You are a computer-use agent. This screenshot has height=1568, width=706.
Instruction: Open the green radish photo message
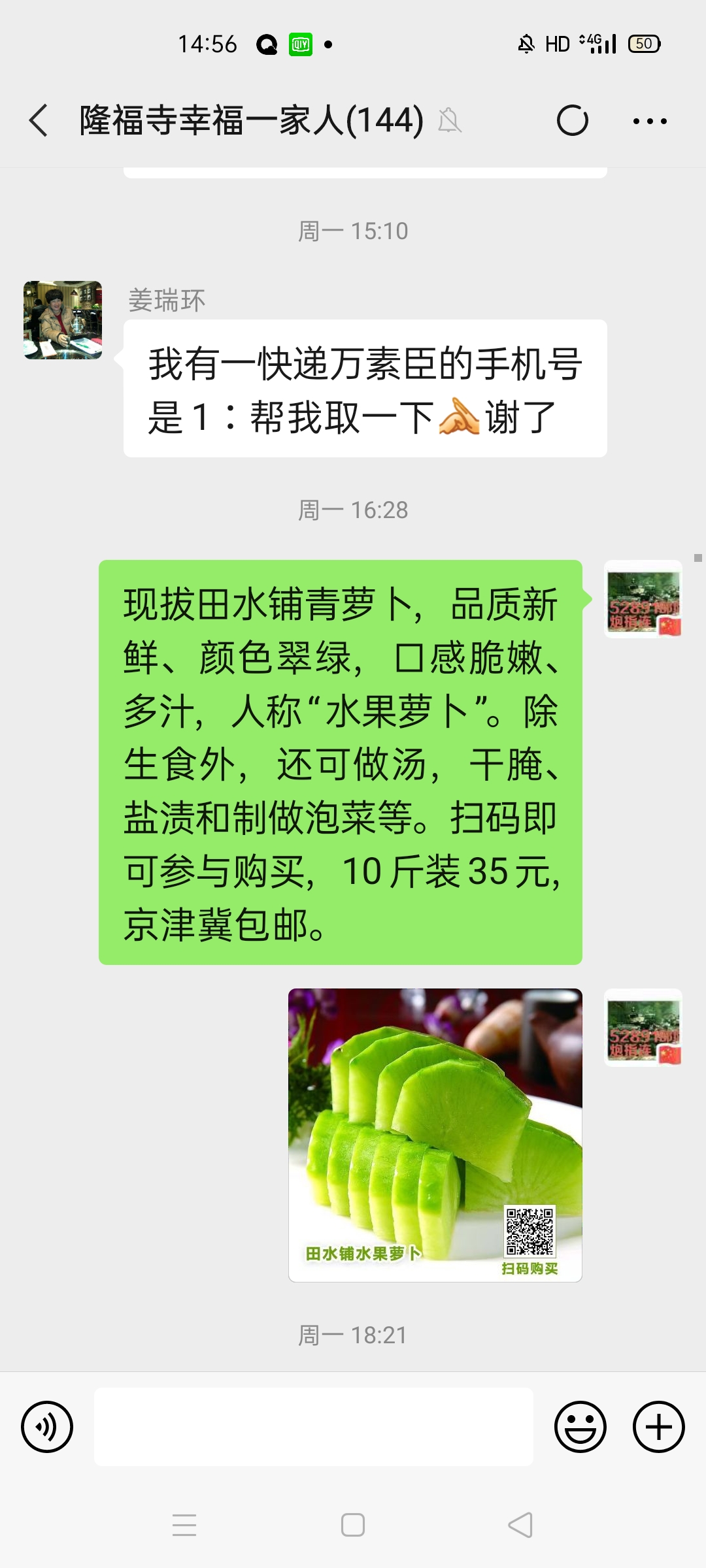[x=435, y=1135]
